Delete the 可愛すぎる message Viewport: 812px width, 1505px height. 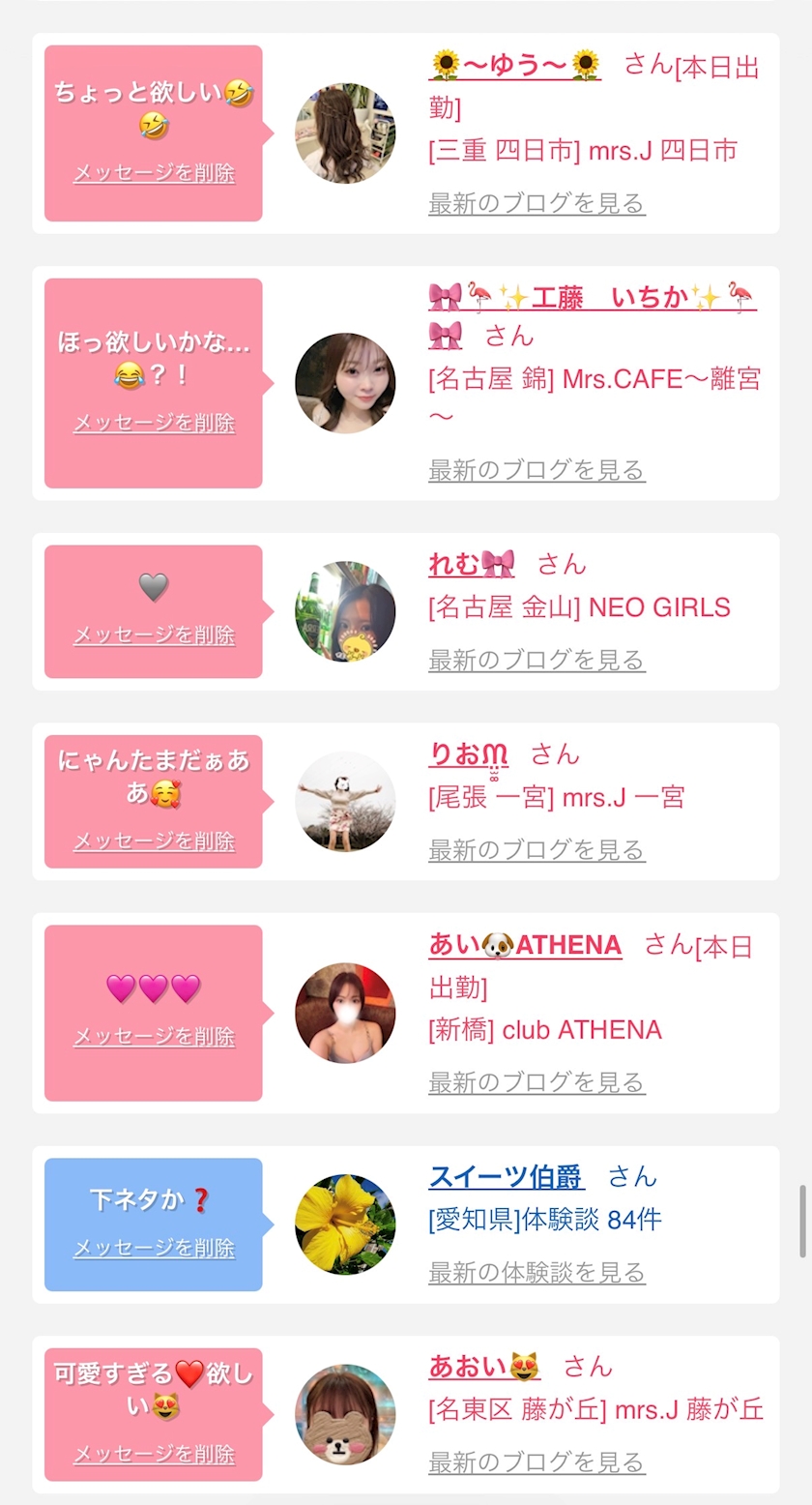click(x=154, y=1454)
